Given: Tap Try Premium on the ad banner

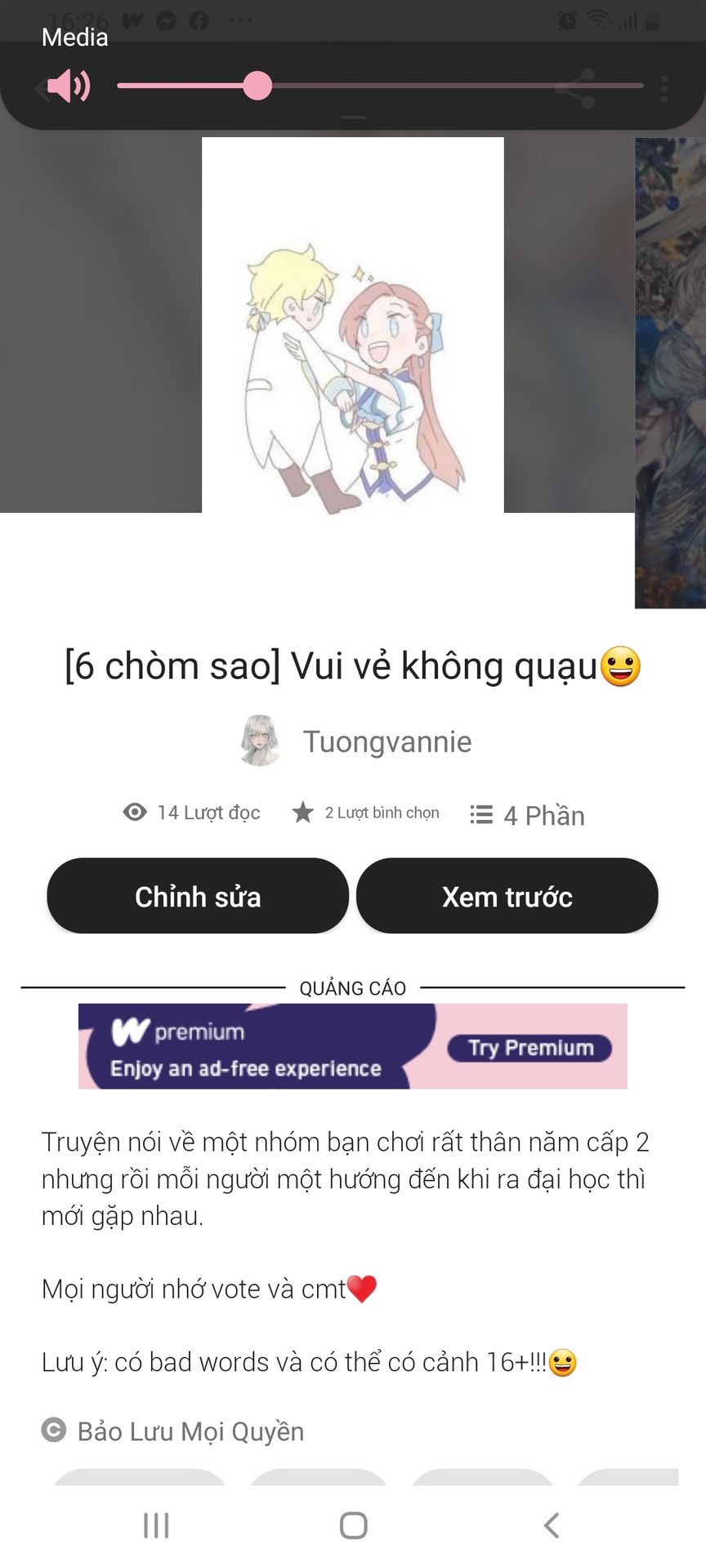Looking at the screenshot, I should [x=529, y=1048].
